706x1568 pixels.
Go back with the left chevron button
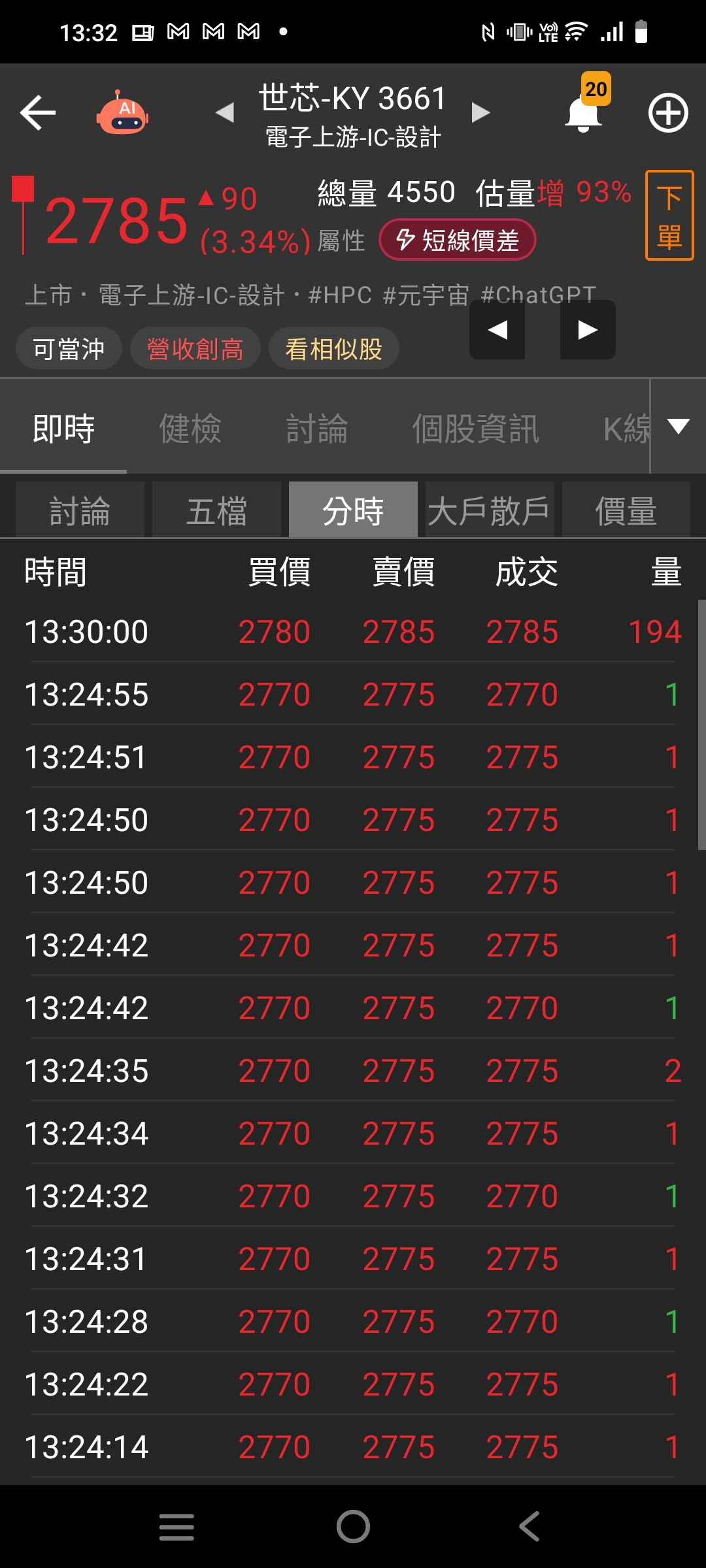(x=497, y=329)
